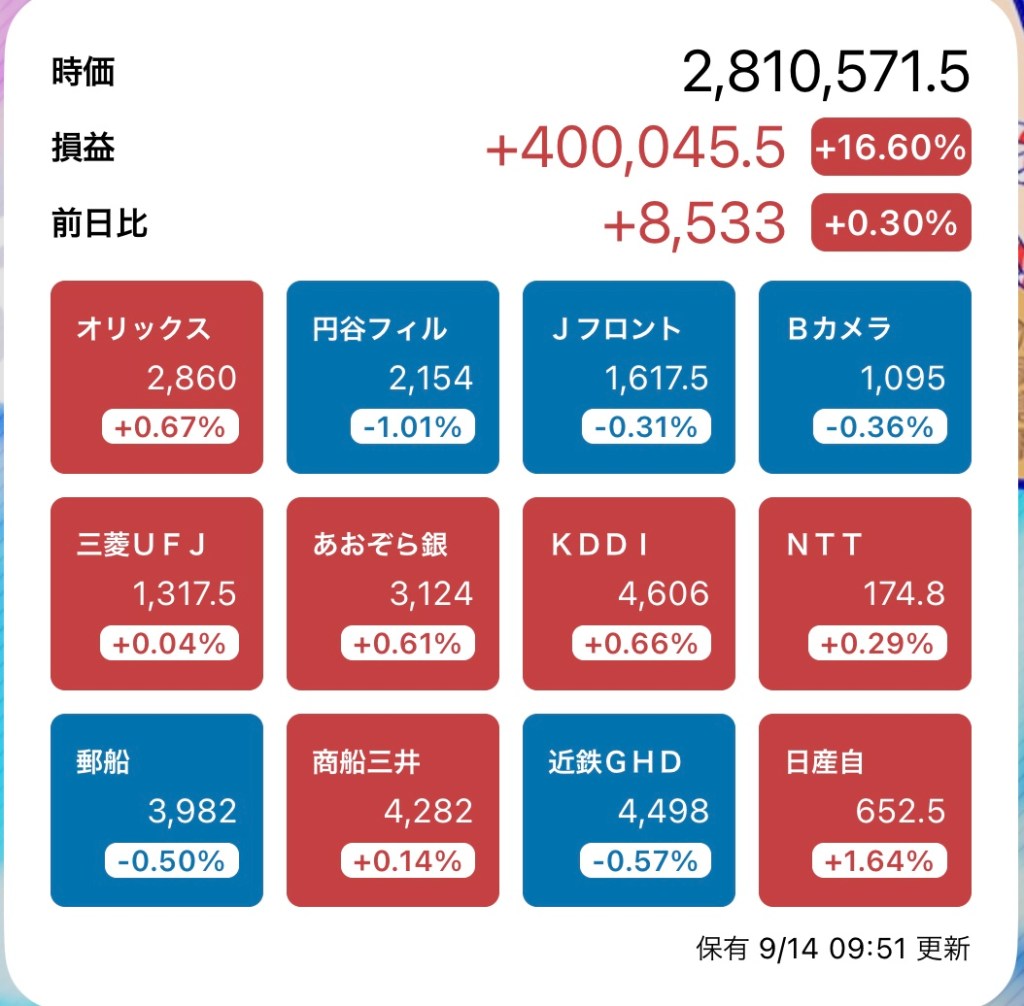Select the Jフロント stock card
1024x1006 pixels.
(629, 377)
